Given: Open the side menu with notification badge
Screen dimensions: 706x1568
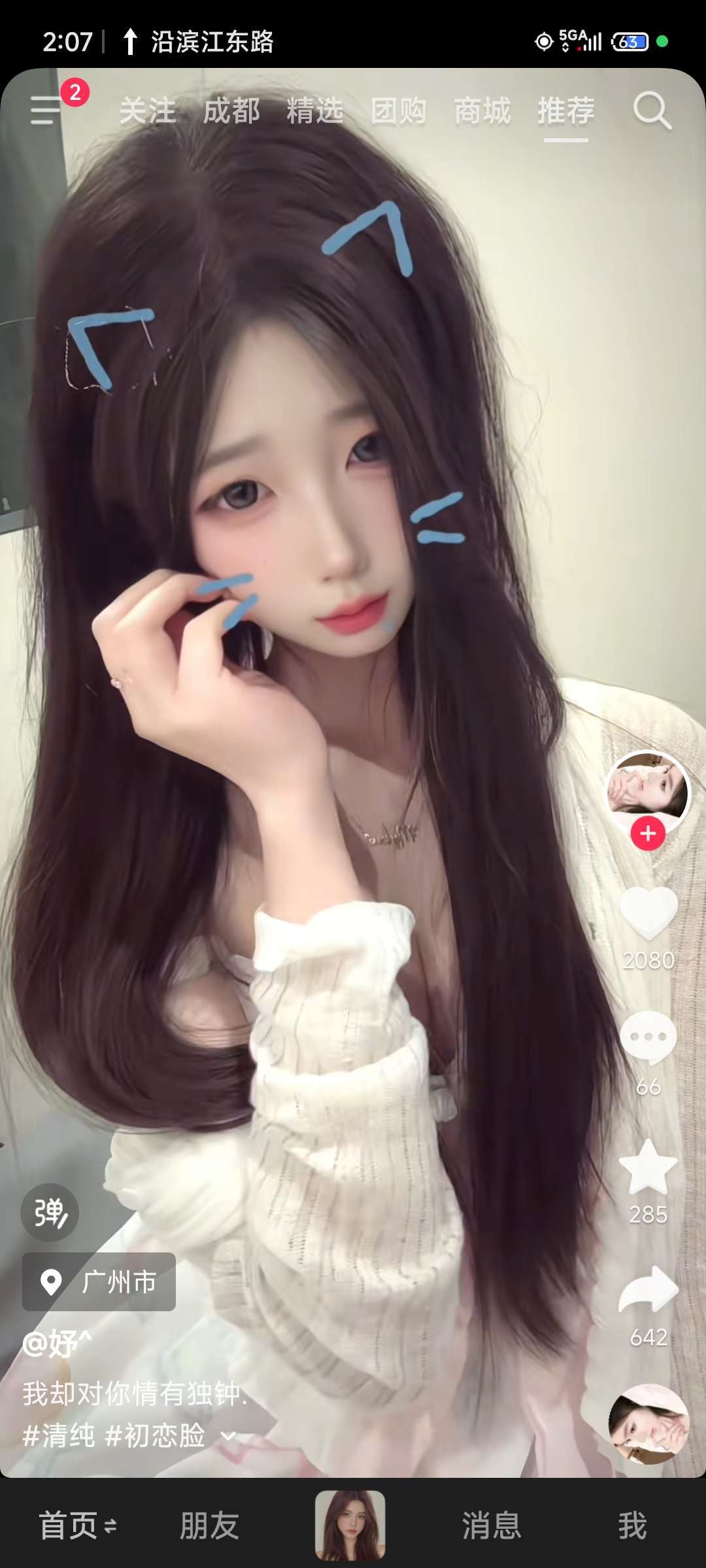Looking at the screenshot, I should click(47, 109).
